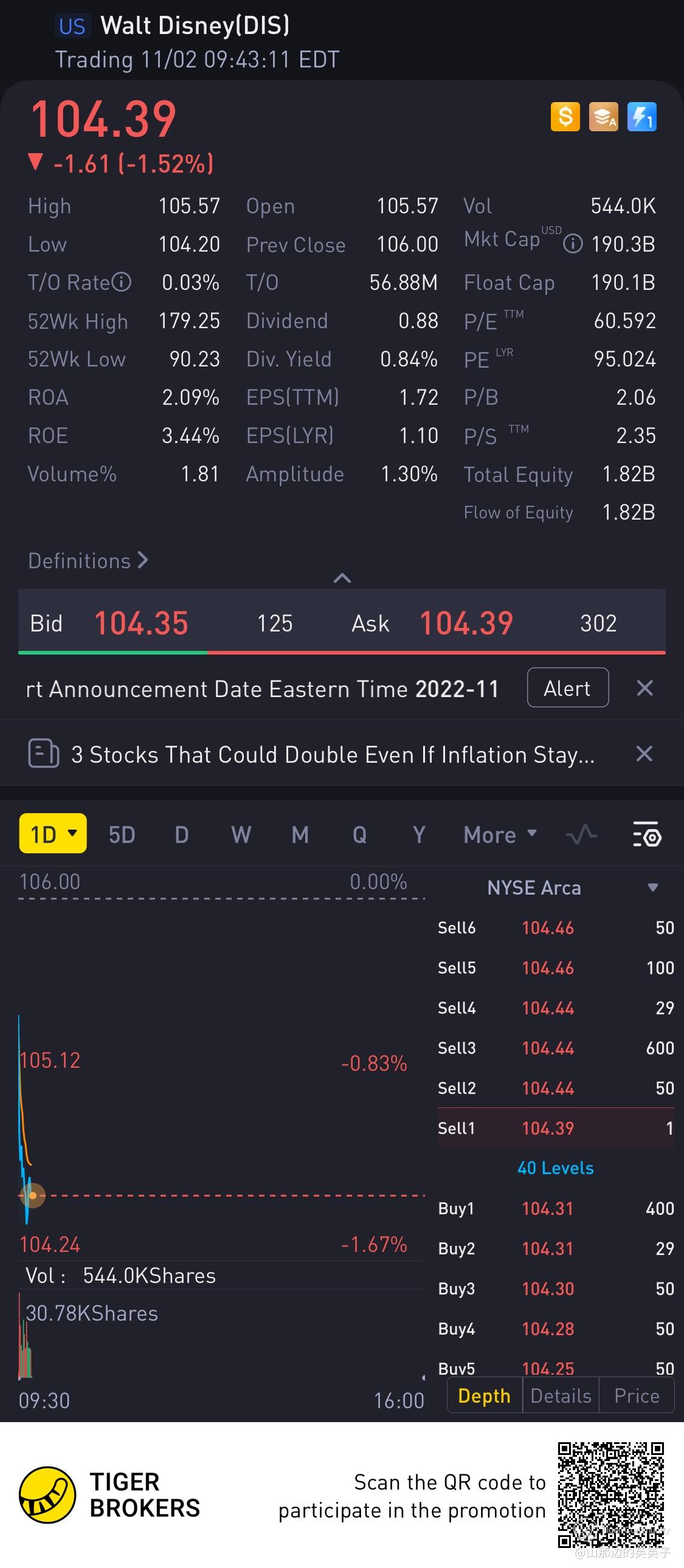Select the Q quarterly chart
The image size is (684, 1568).
coord(359,835)
